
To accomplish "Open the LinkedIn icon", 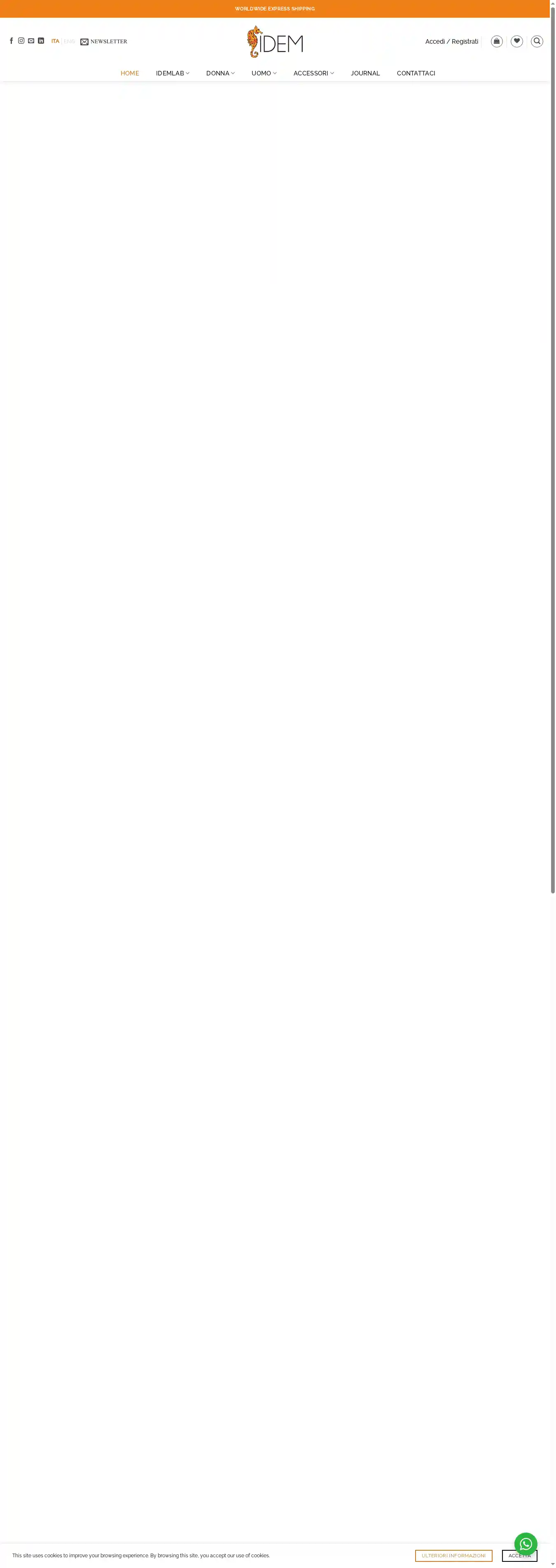I will click(41, 41).
